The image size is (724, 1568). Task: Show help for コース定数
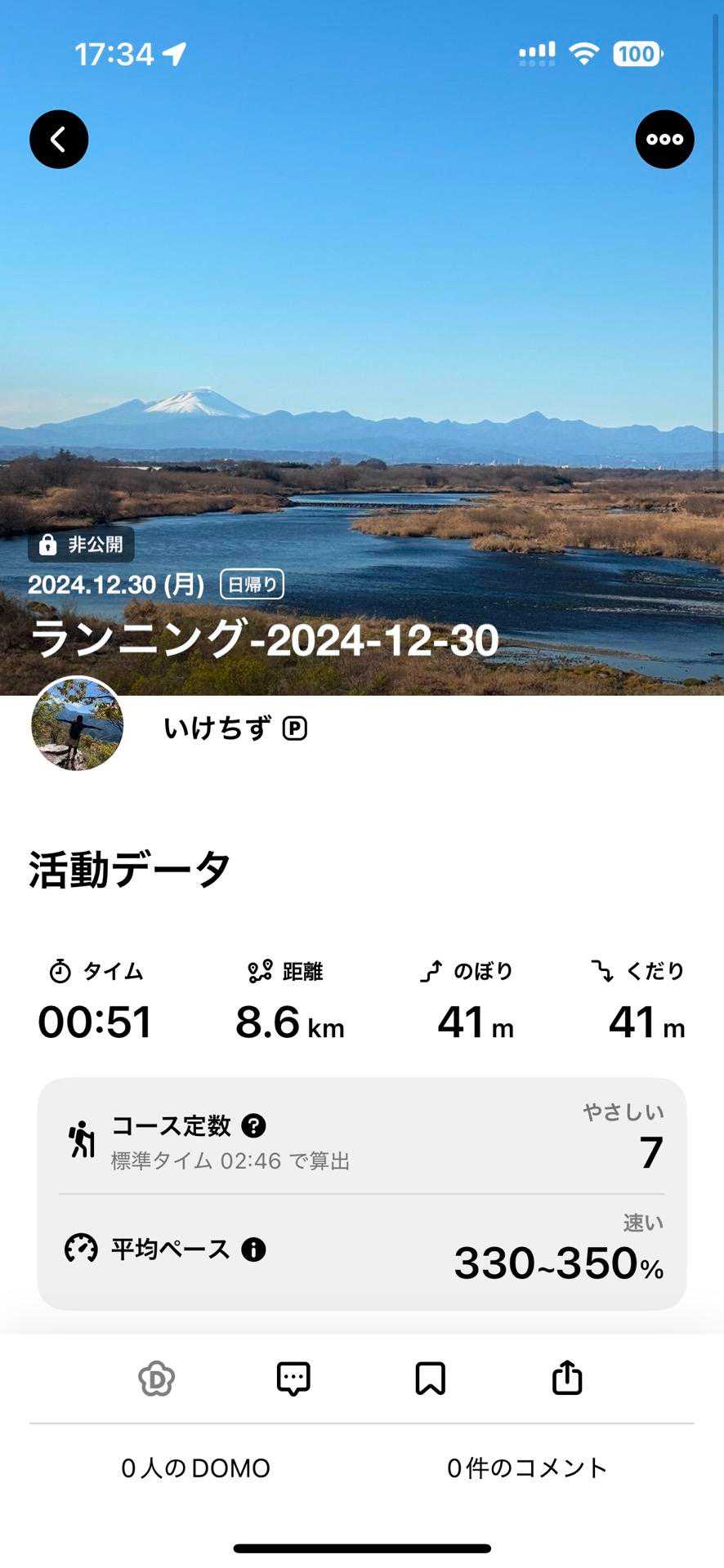tap(254, 1126)
